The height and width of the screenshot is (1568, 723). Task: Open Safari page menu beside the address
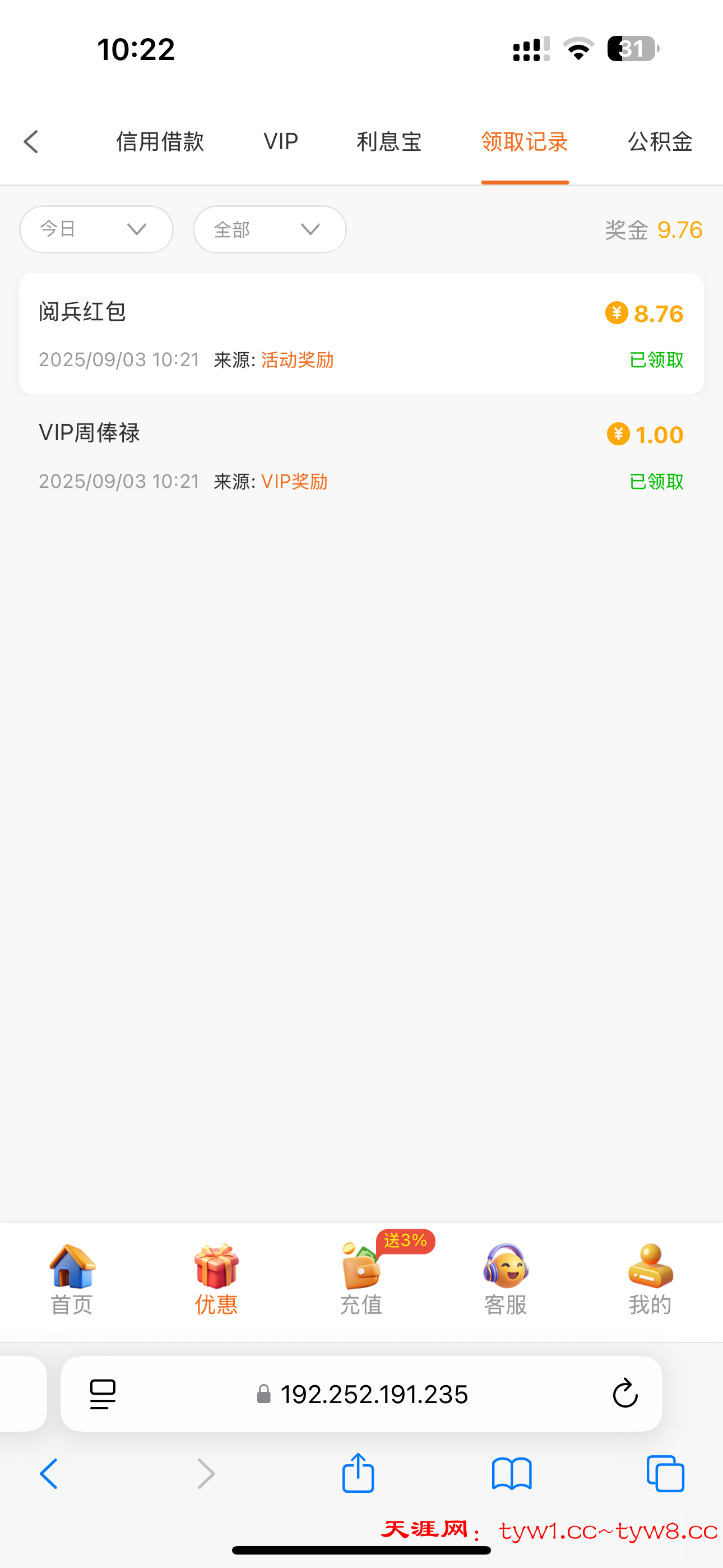click(x=103, y=1394)
